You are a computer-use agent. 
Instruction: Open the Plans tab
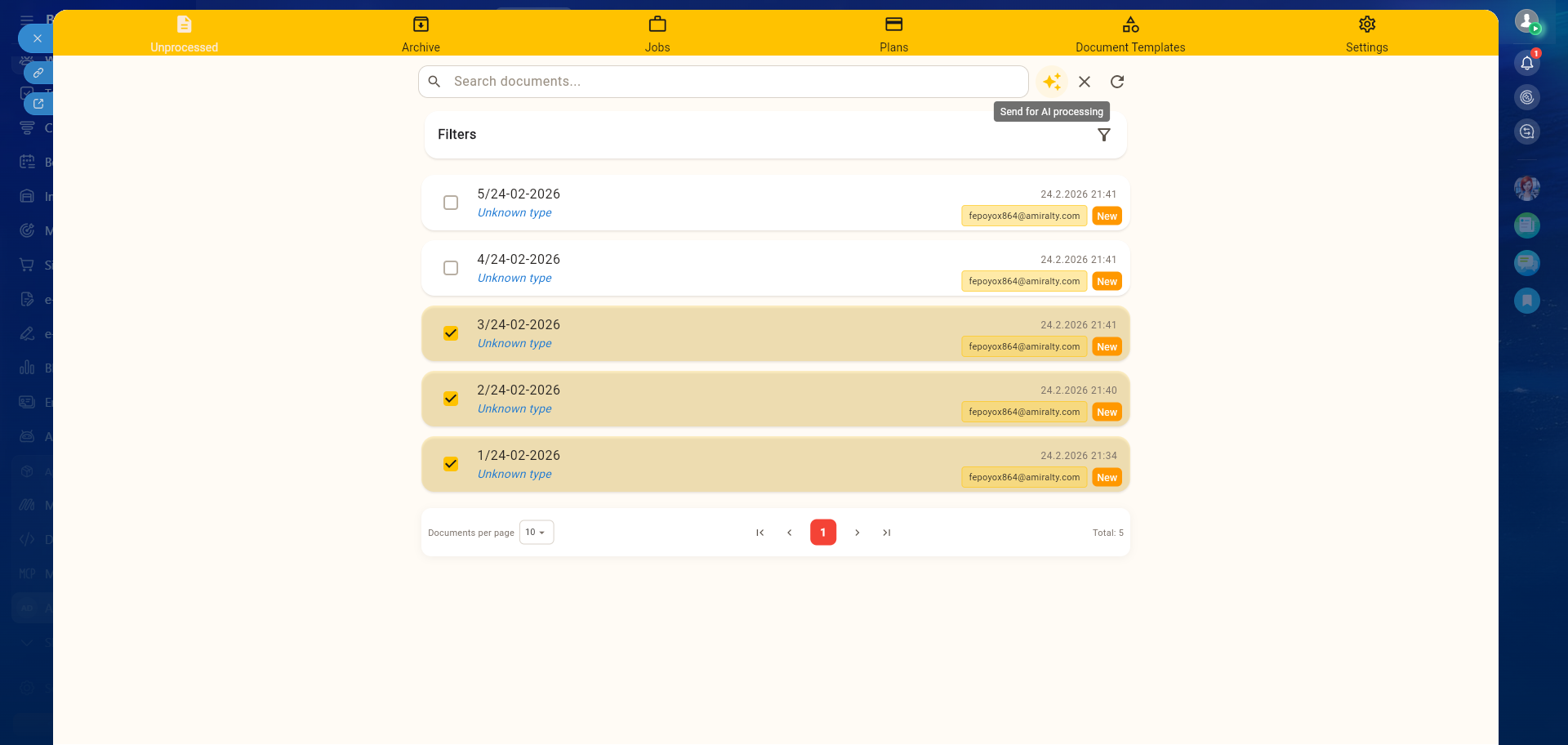click(893, 34)
